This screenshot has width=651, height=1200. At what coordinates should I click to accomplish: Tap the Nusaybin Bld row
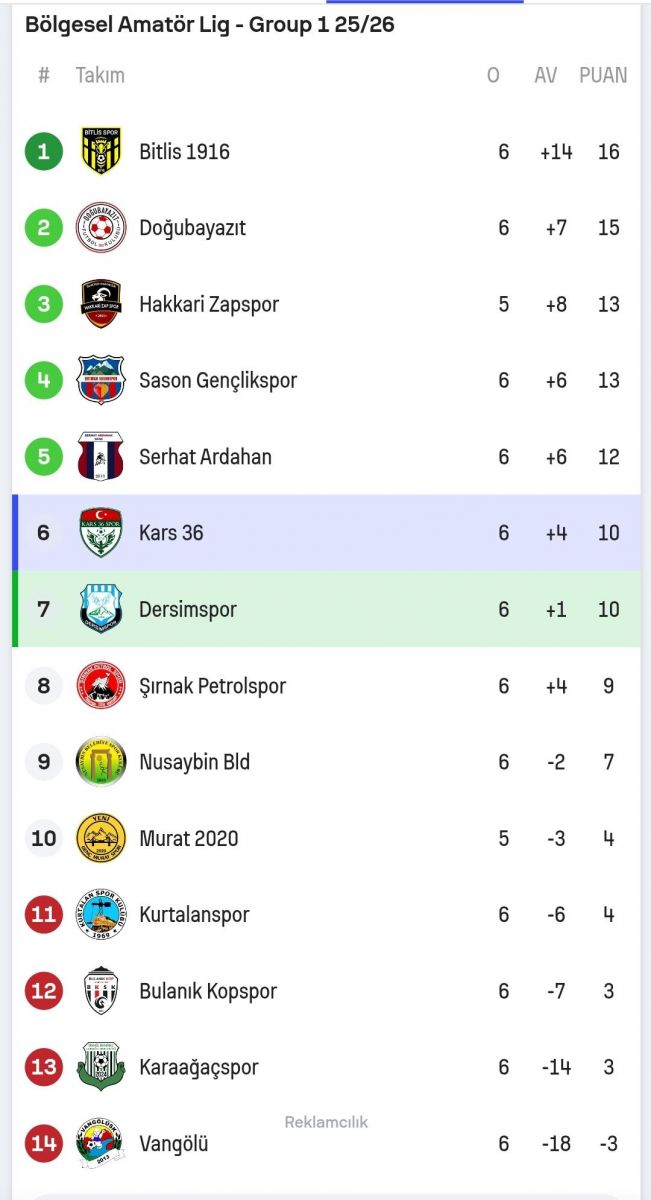click(194, 762)
